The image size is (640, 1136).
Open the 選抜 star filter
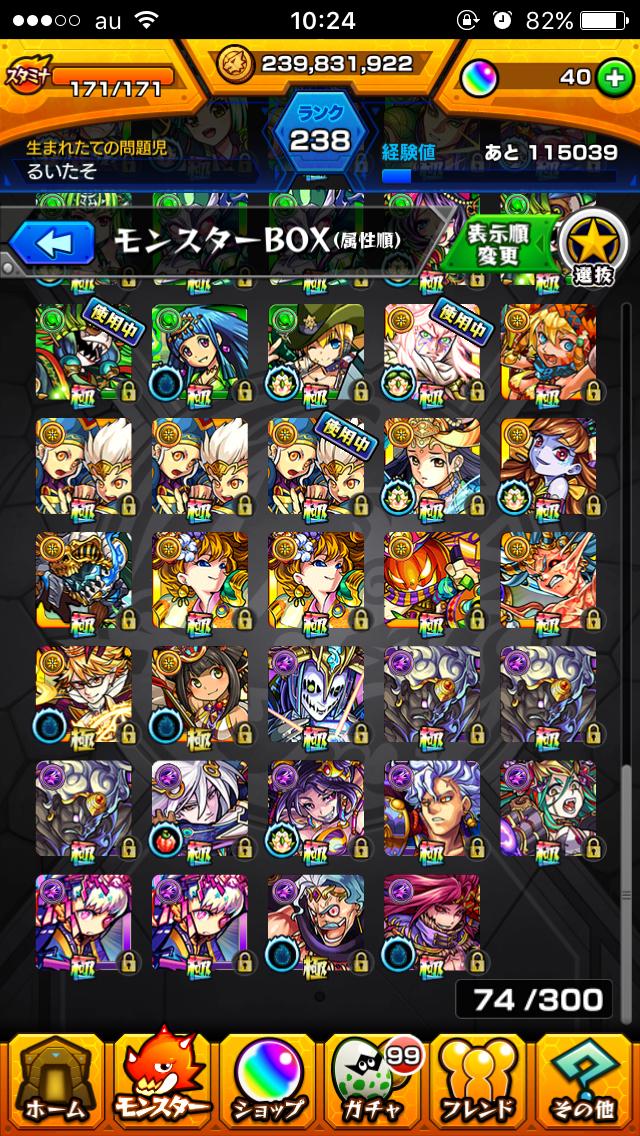tap(590, 245)
